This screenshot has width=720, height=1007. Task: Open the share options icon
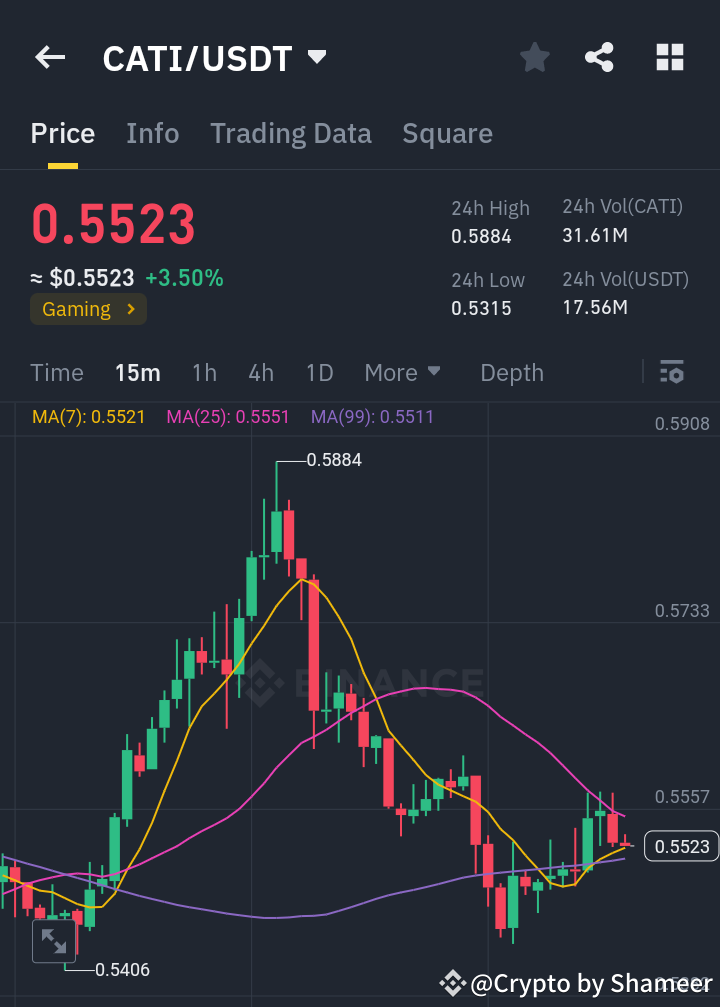click(599, 57)
